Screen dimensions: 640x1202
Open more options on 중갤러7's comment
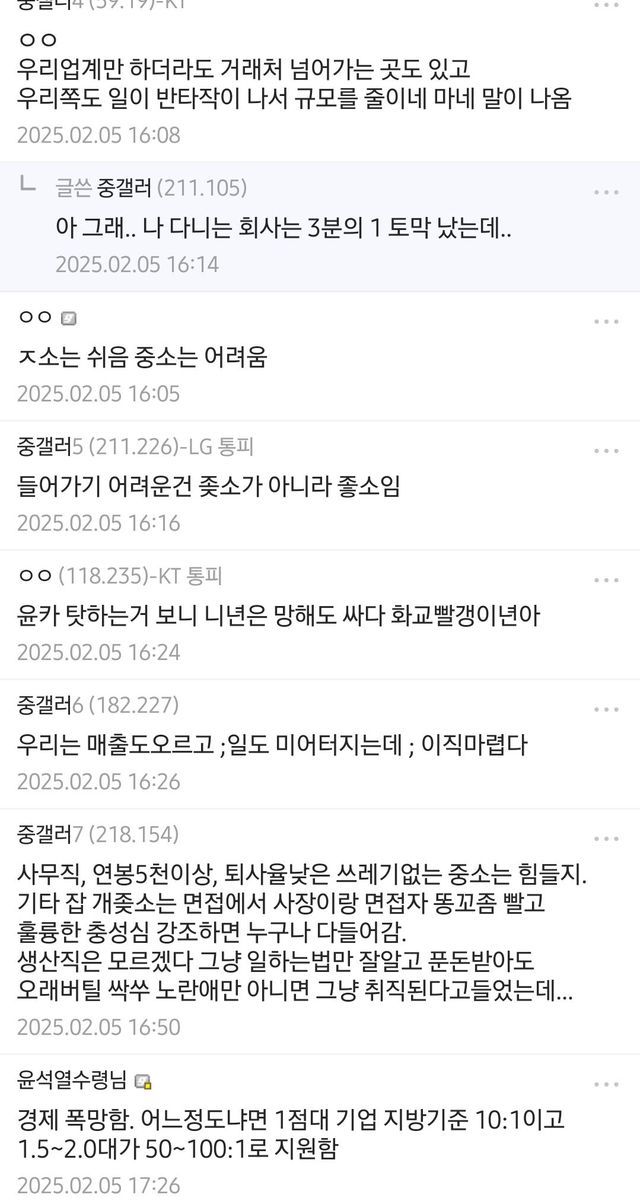pos(606,837)
